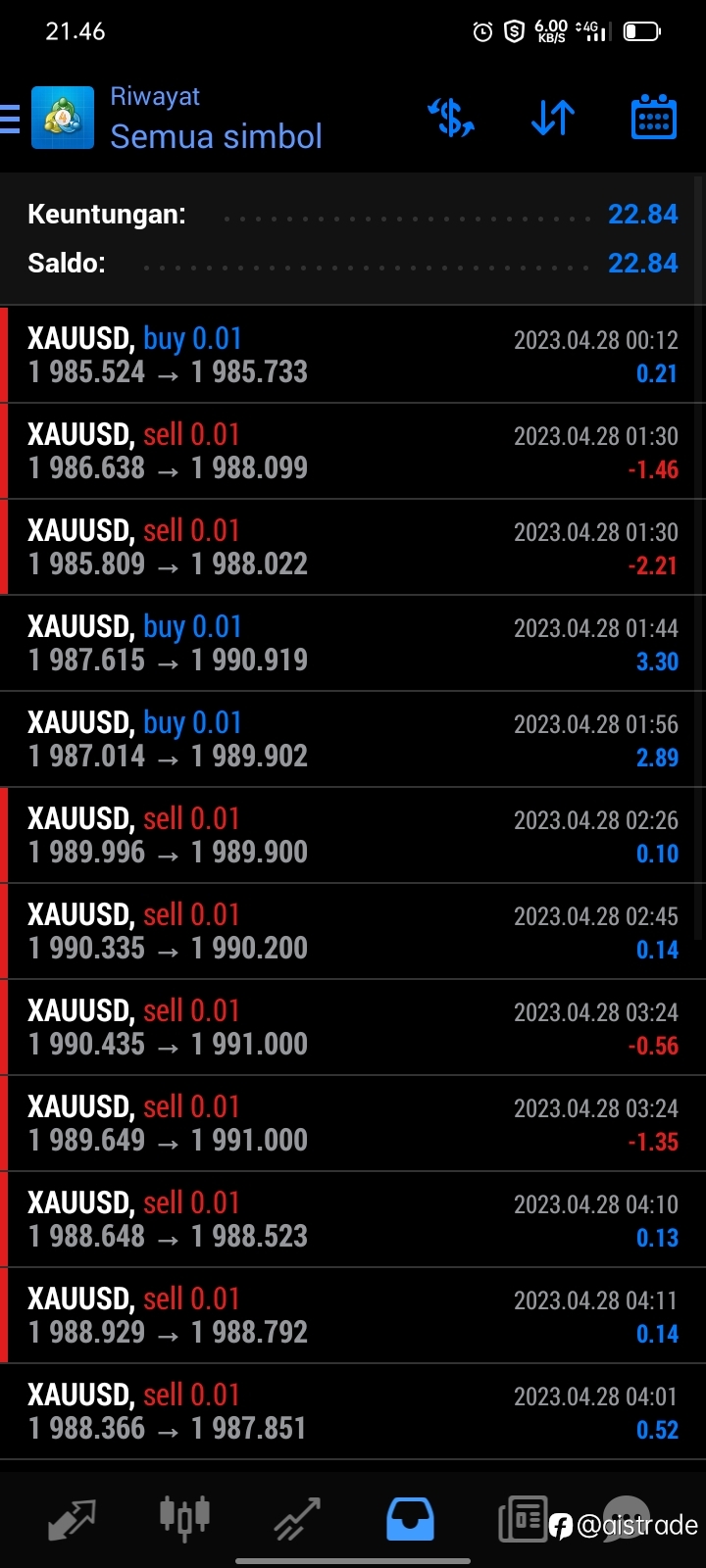
Task: Switch to the Trade tab
Action: [x=297, y=1519]
